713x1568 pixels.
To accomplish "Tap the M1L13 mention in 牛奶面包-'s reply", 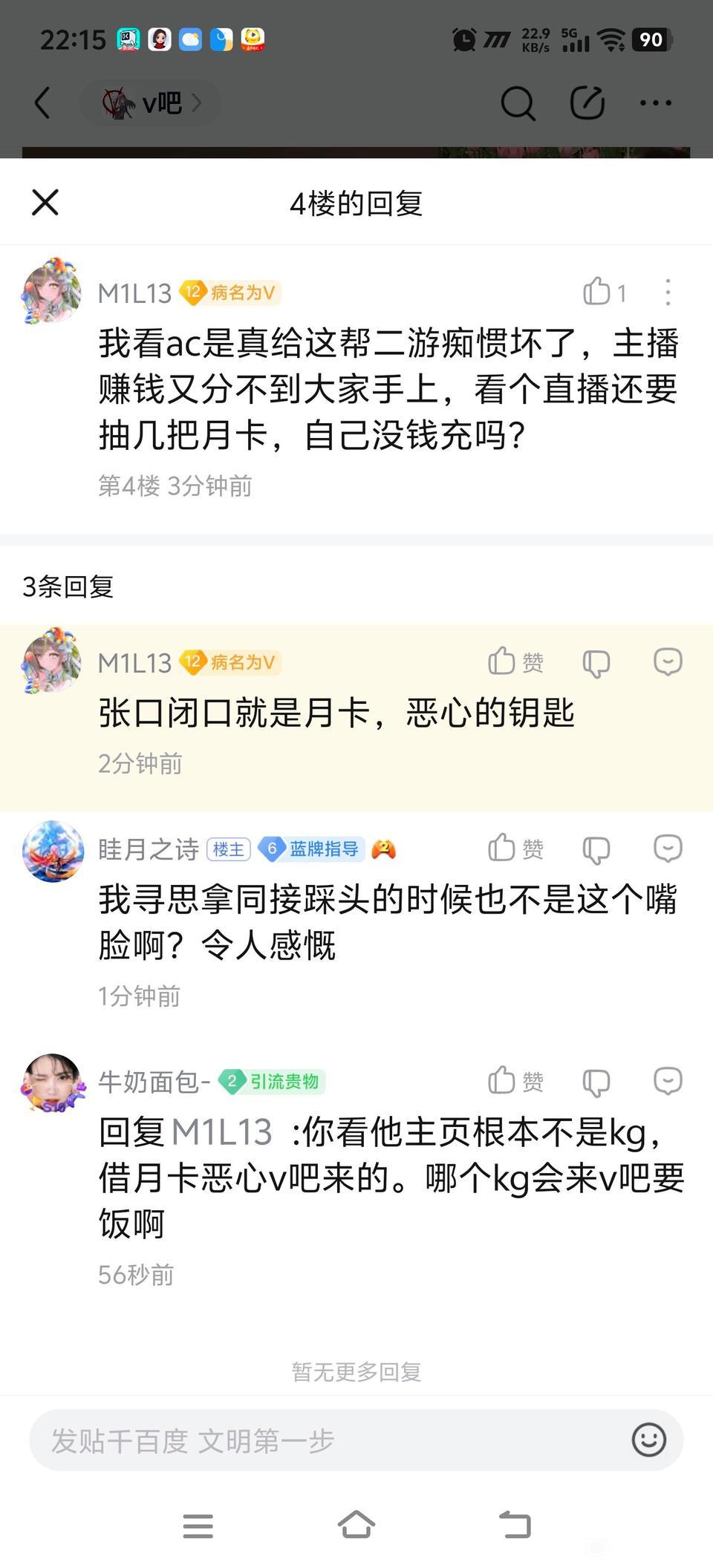I will [222, 1131].
